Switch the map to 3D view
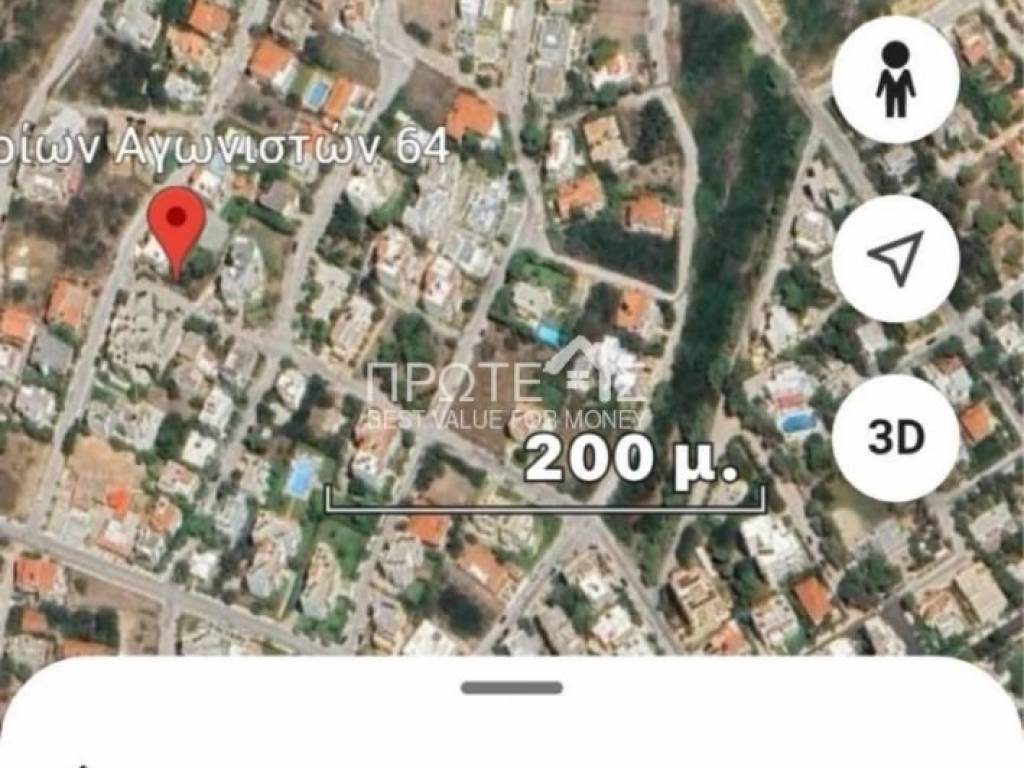The width and height of the screenshot is (1024, 768). tap(895, 437)
